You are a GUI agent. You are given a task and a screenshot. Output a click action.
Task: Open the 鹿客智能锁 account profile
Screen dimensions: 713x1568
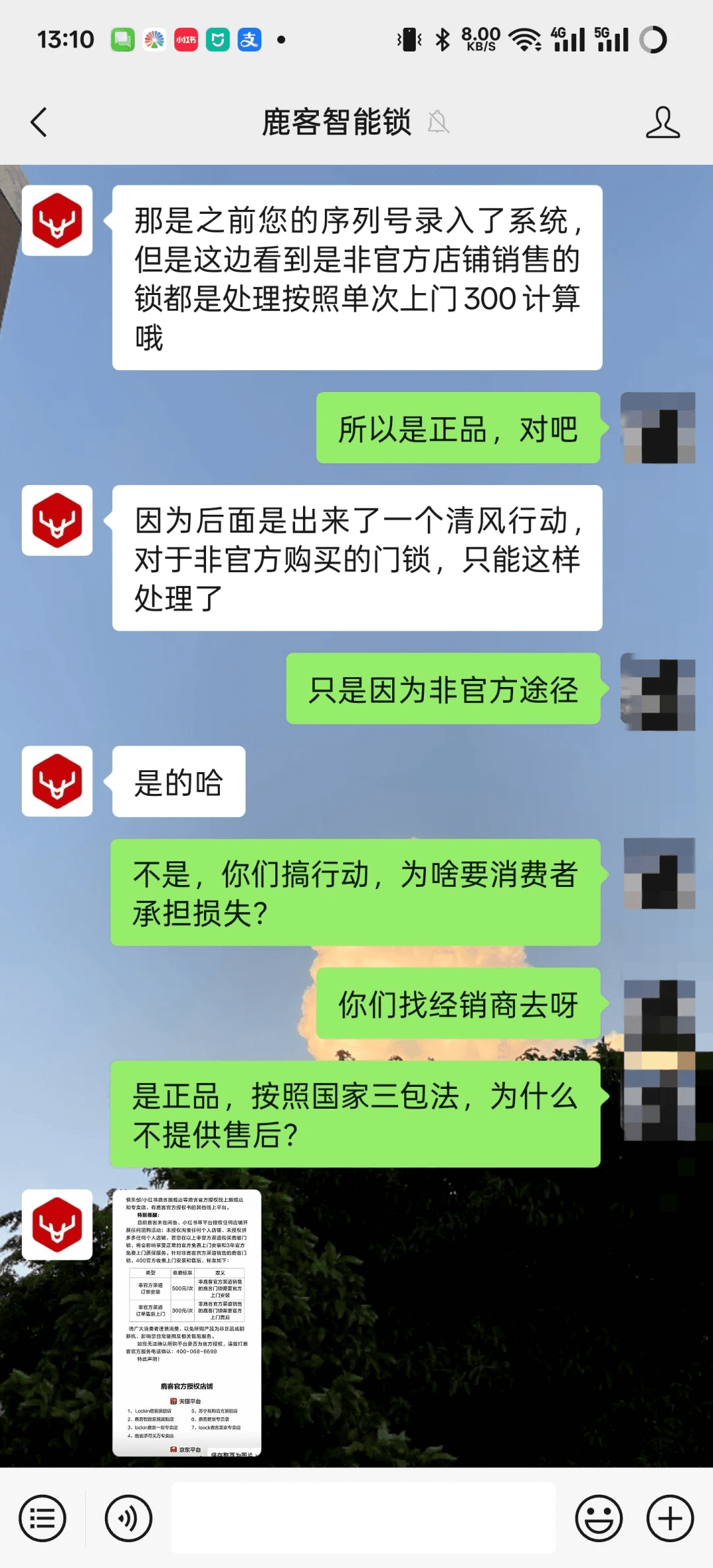click(662, 123)
